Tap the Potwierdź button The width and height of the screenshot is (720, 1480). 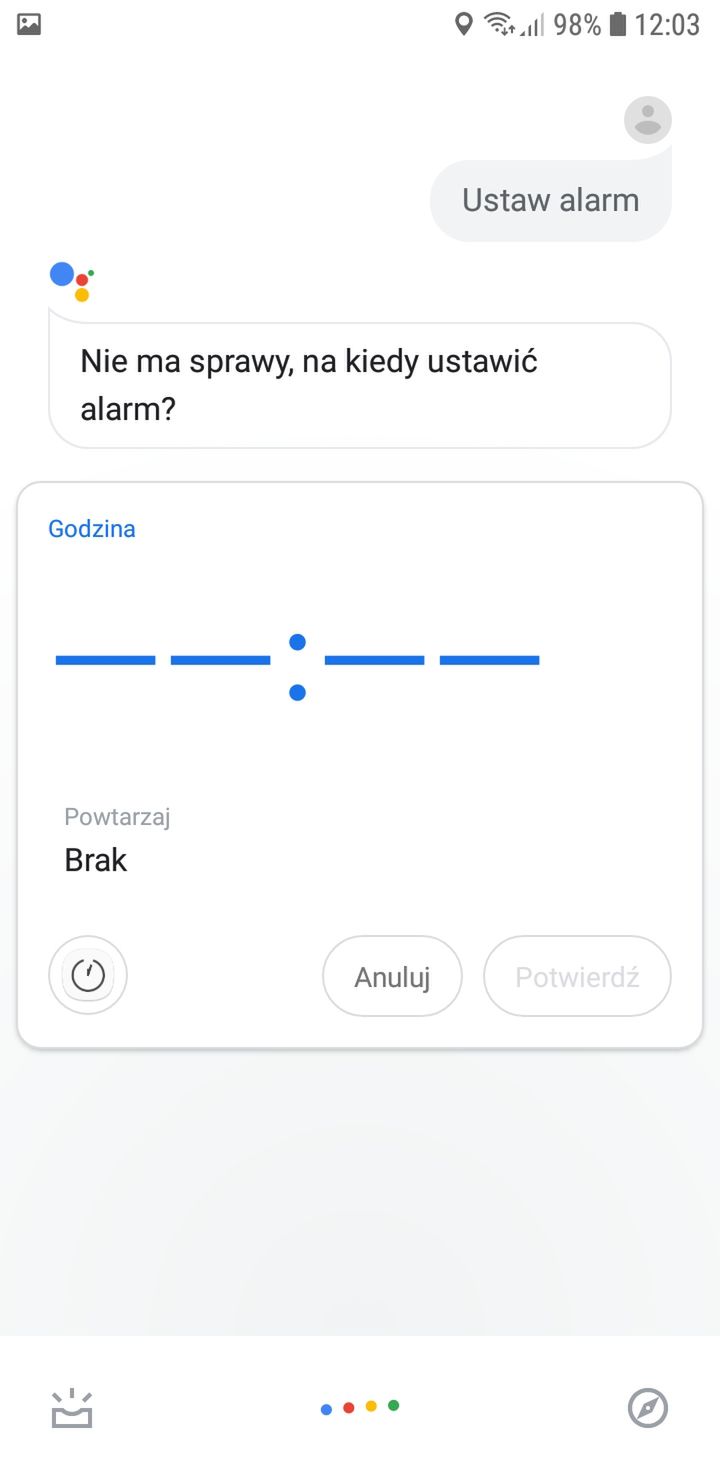[x=577, y=976]
